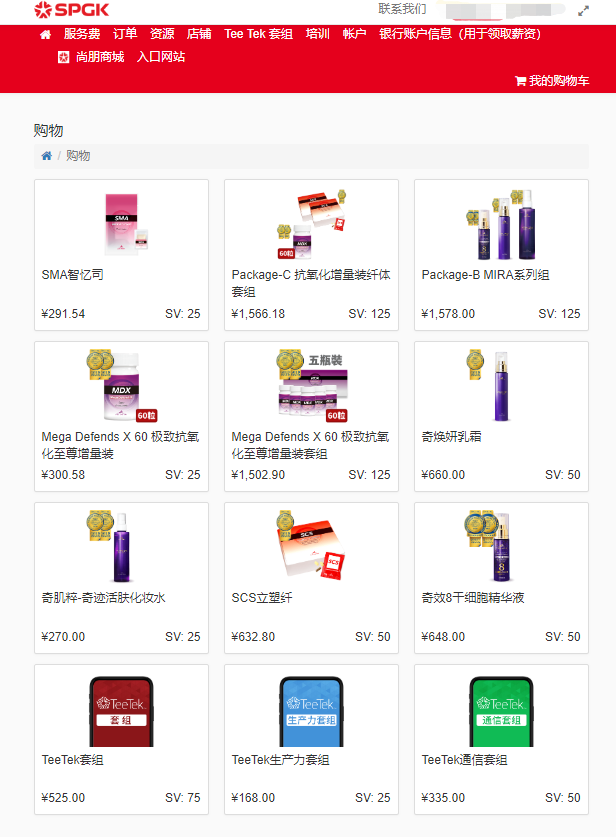Open the 服务费 menu item
The image size is (616, 837).
coord(82,34)
